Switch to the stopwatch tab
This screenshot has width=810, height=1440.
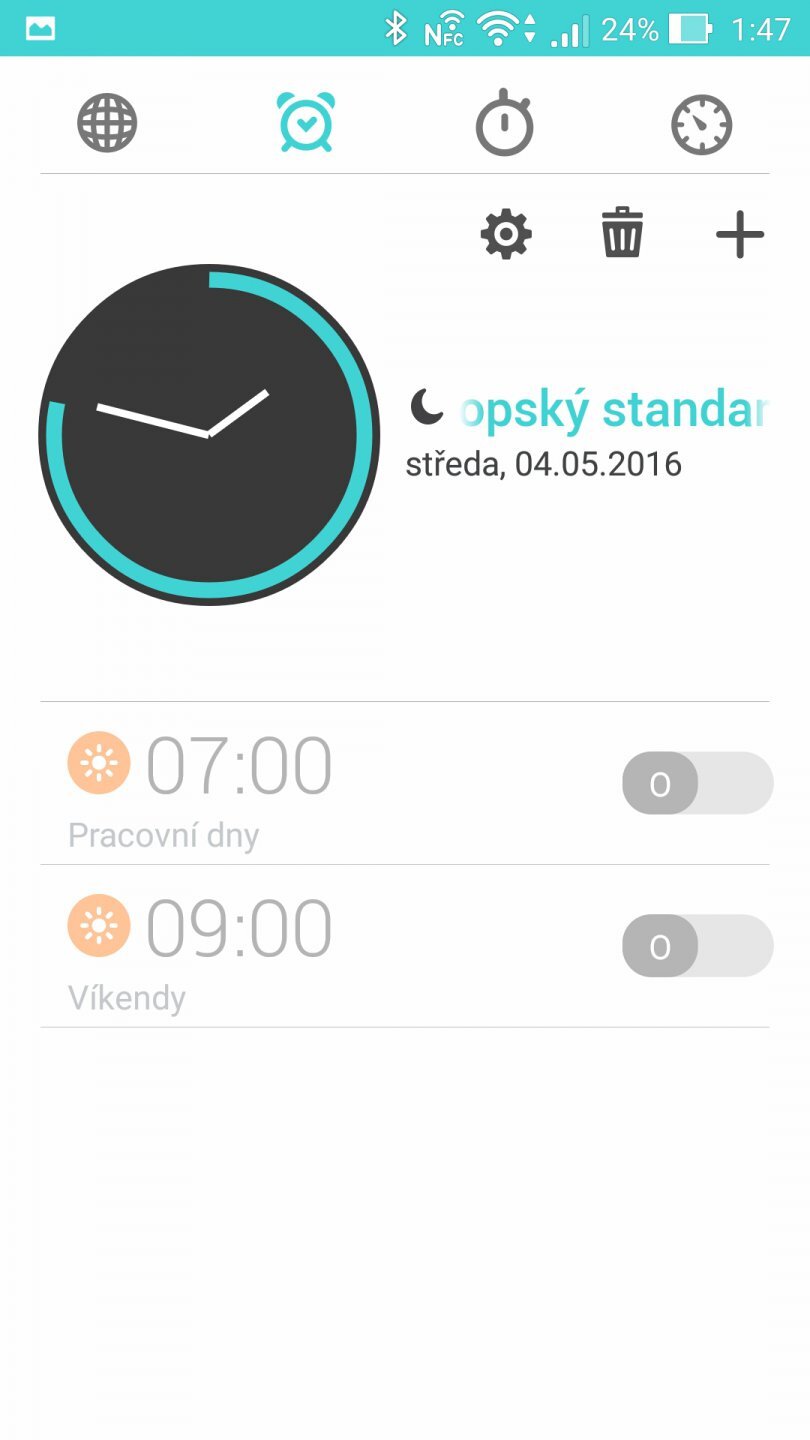[x=504, y=124]
